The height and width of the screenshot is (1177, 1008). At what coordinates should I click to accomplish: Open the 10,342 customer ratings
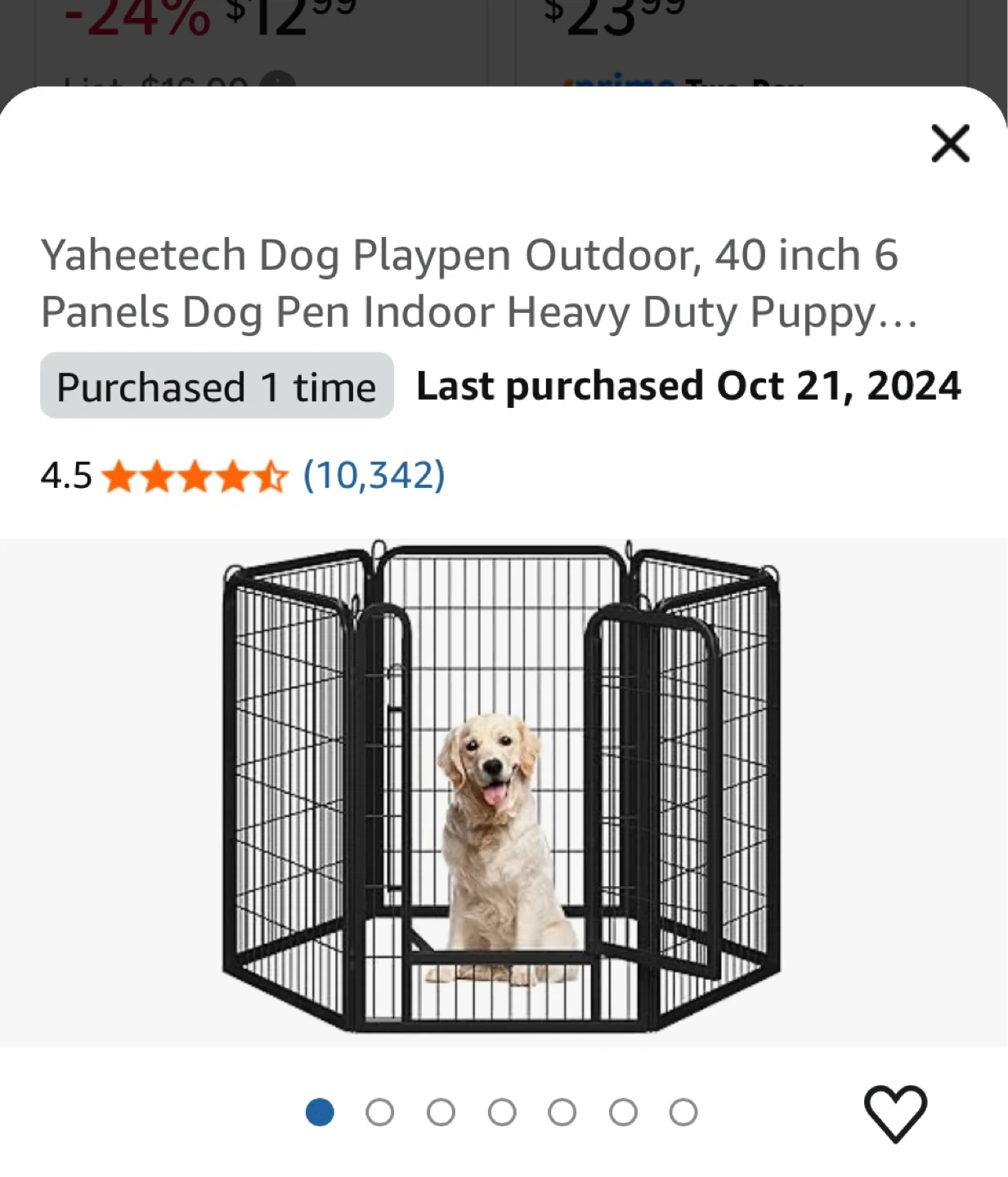tap(374, 476)
